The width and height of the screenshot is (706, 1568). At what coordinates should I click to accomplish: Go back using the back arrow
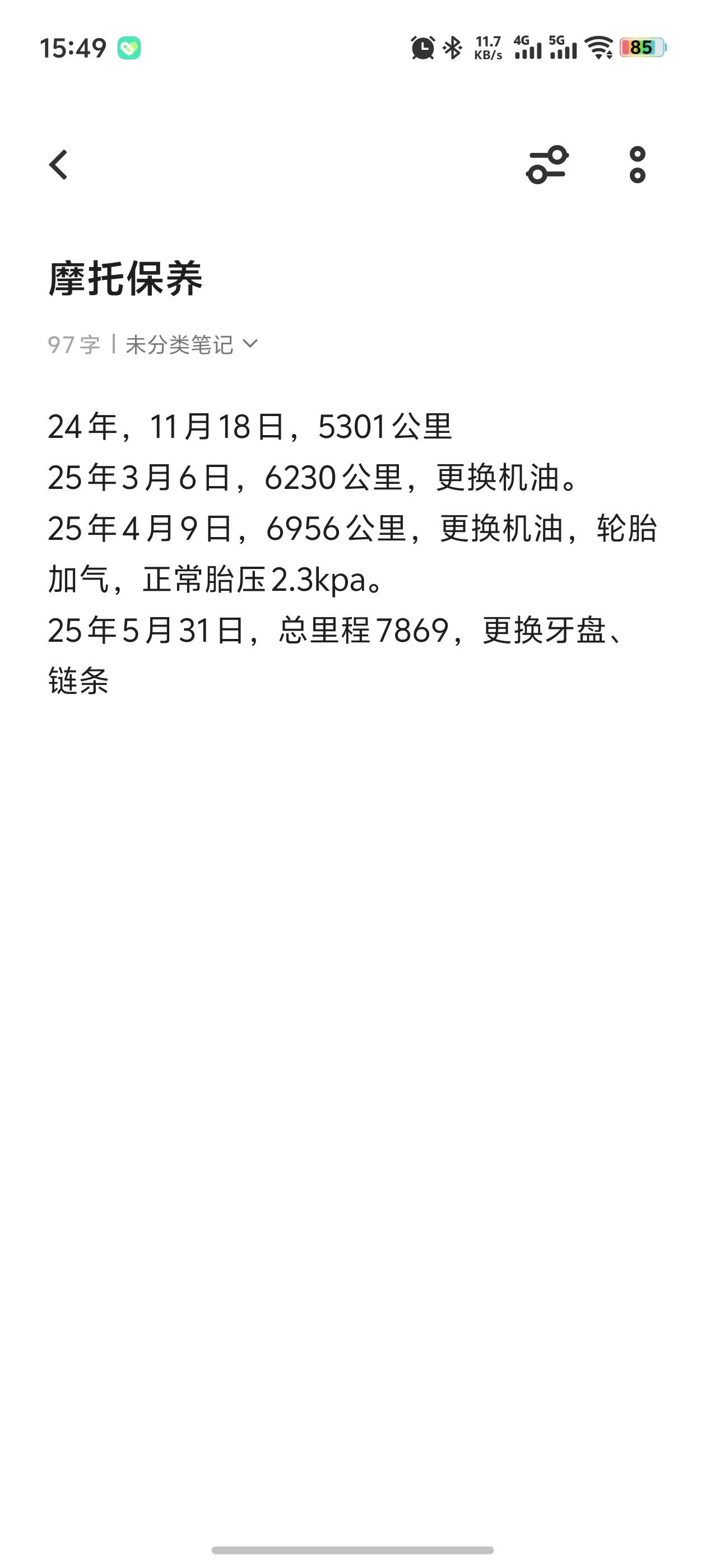click(58, 165)
